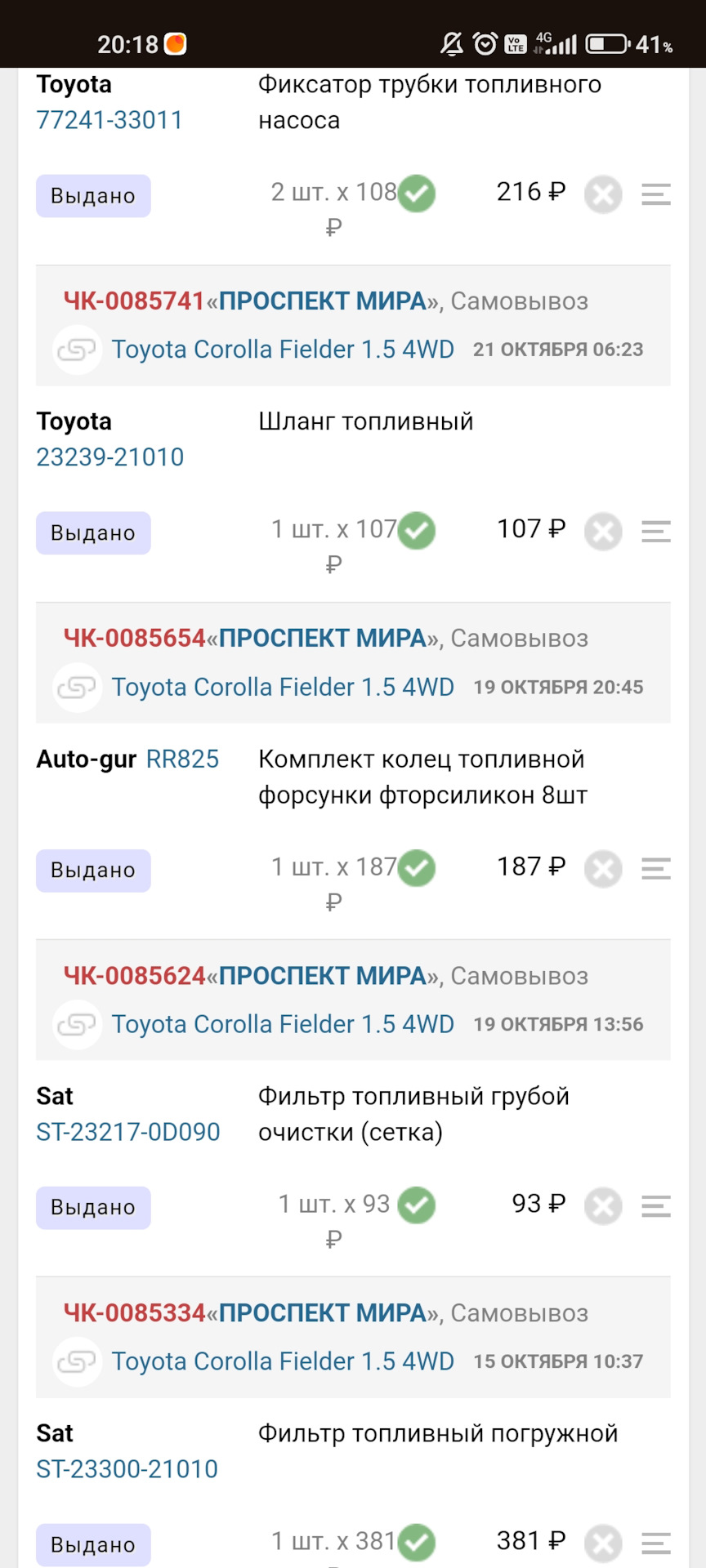Click the X icon next to Шланг топливный
706x1568 pixels.
(x=603, y=532)
